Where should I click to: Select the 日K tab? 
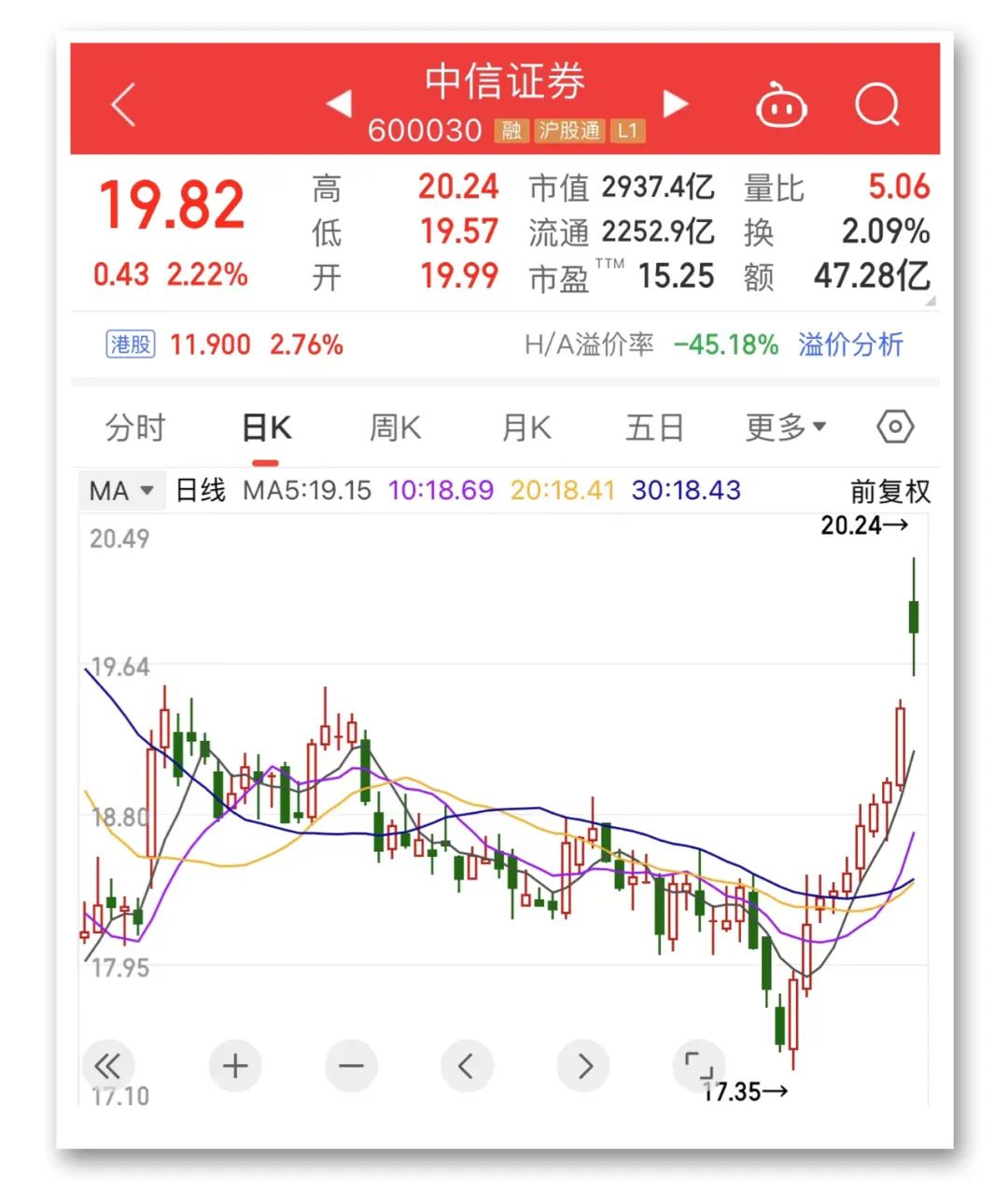pyautogui.click(x=266, y=428)
